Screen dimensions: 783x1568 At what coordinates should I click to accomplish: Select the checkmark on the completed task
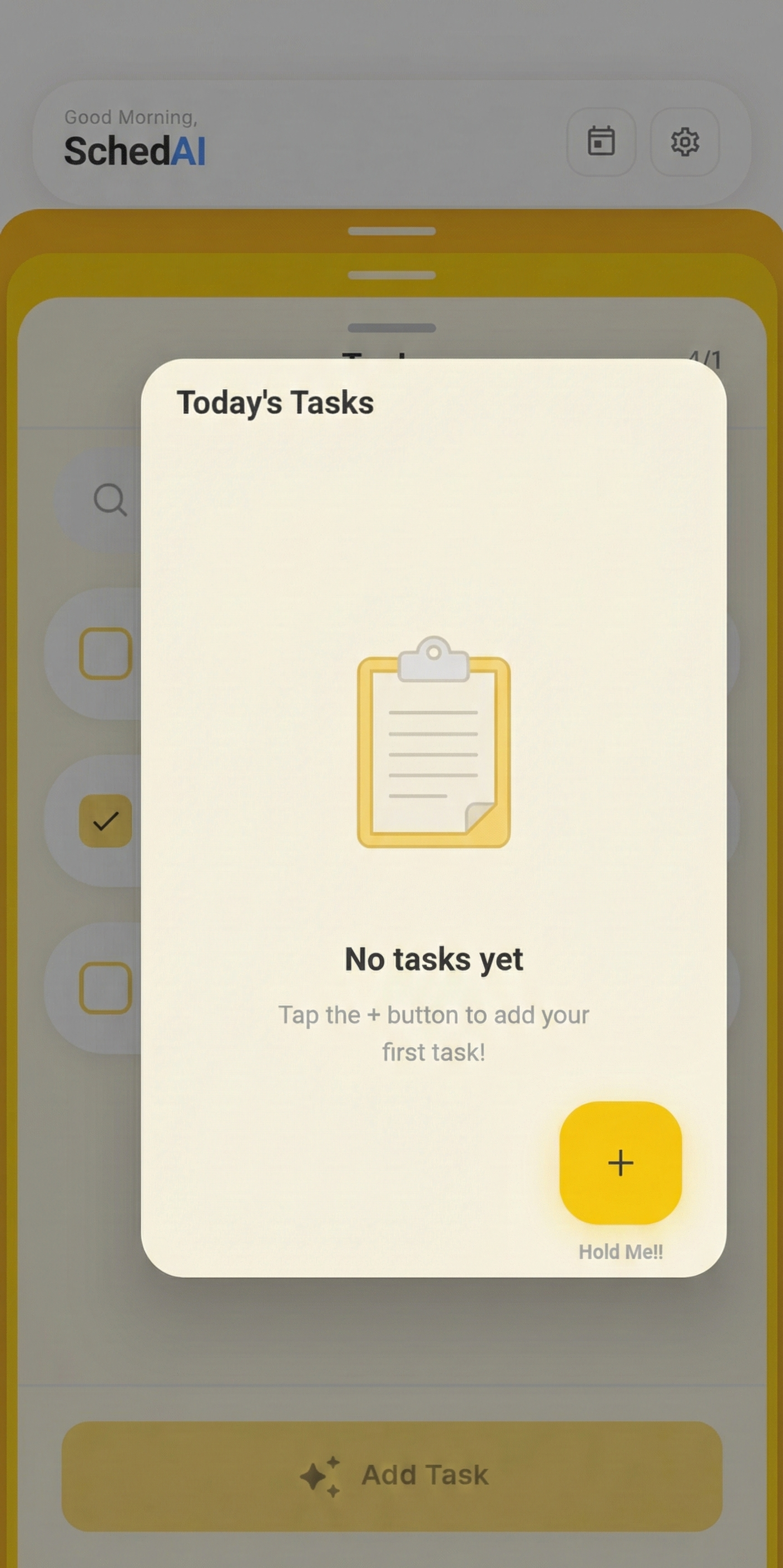tap(105, 822)
